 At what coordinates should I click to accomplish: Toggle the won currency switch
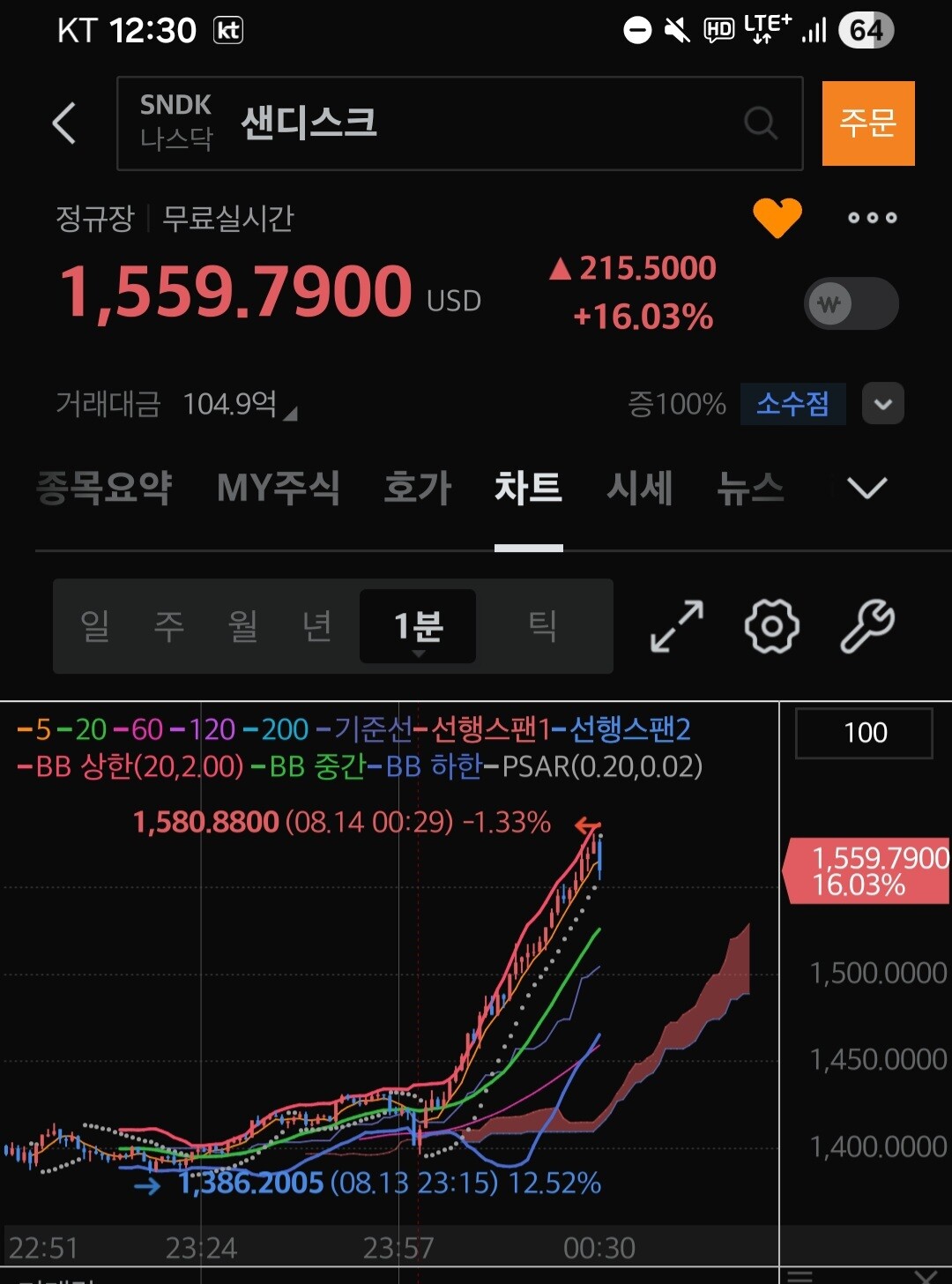[852, 304]
